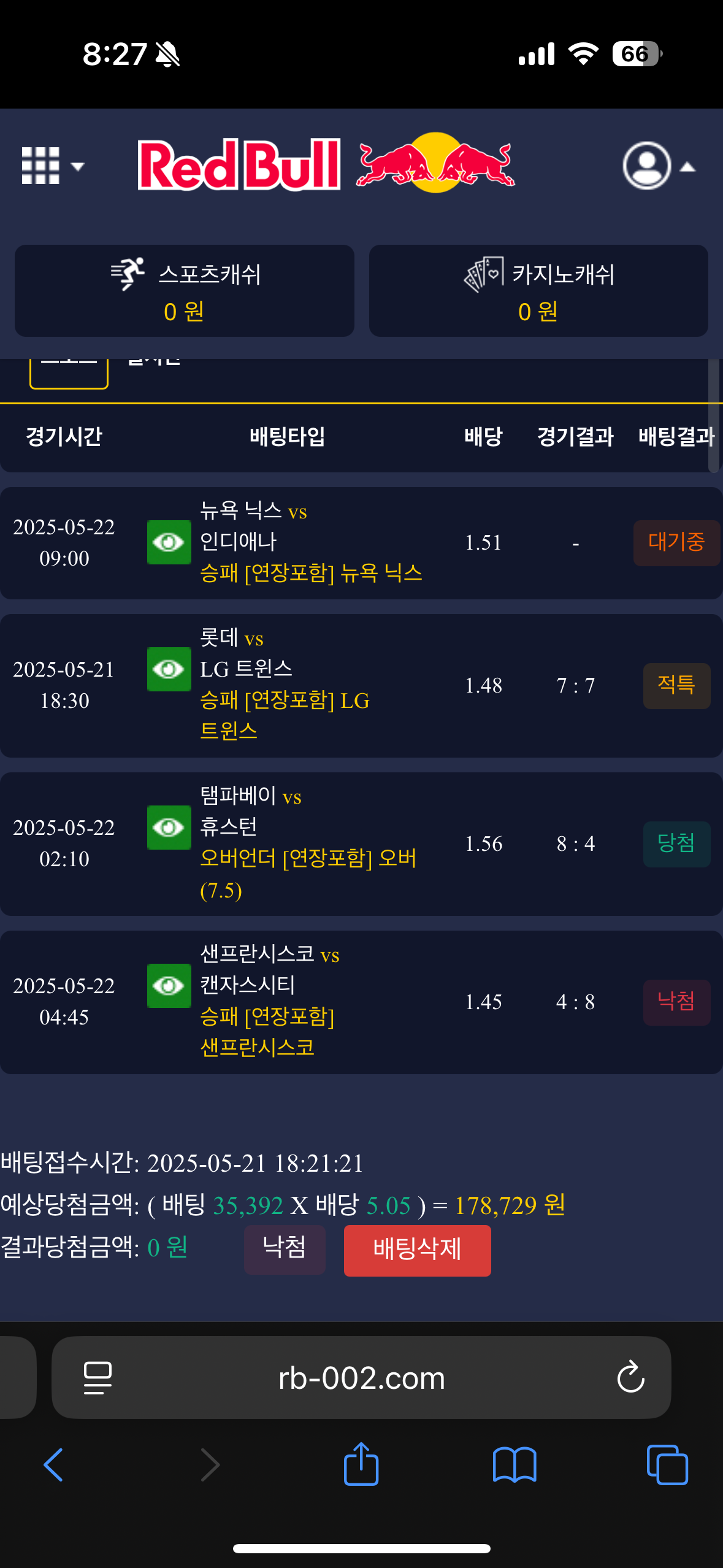This screenshot has height=1568, width=723.
Task: Delete this bet with 배팅삭제
Action: click(417, 1250)
